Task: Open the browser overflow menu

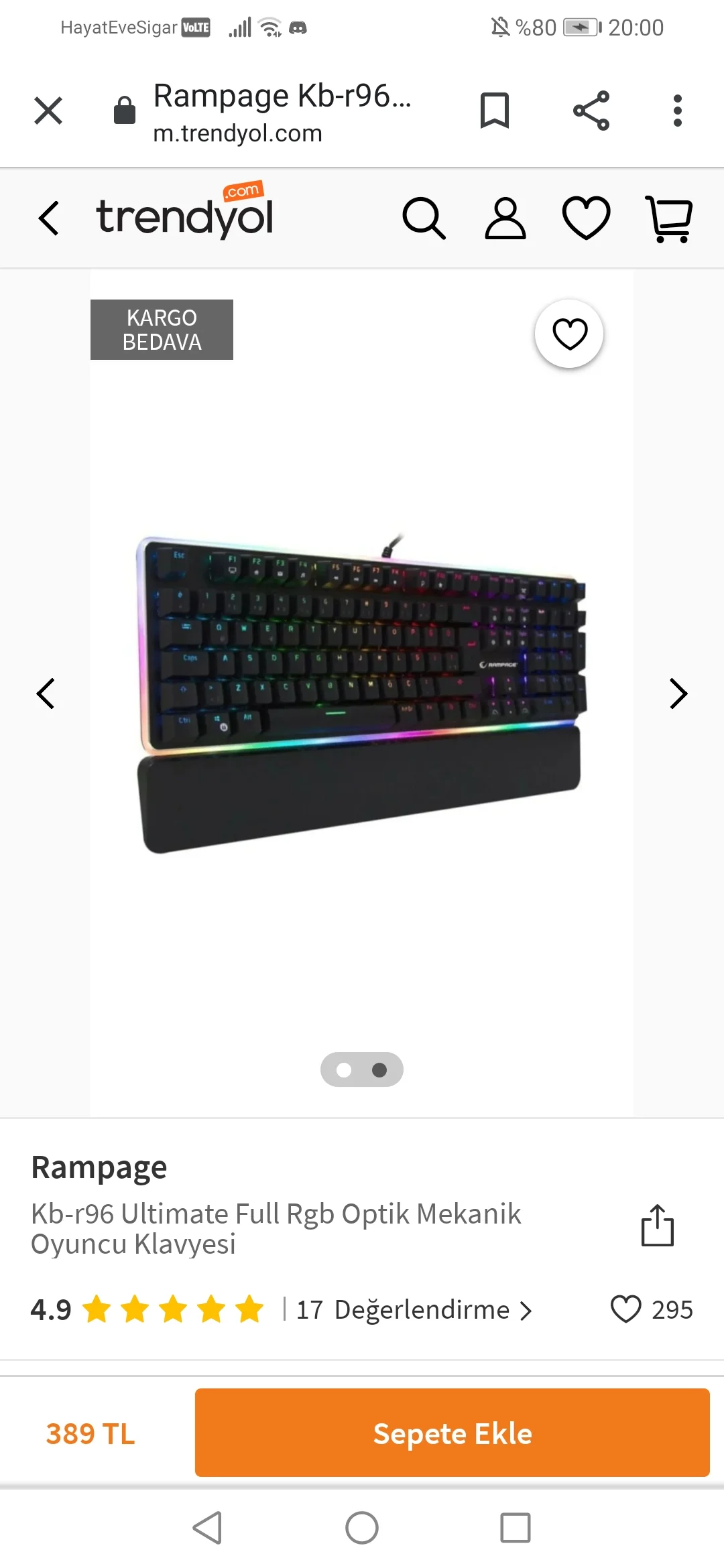Action: pos(678,111)
